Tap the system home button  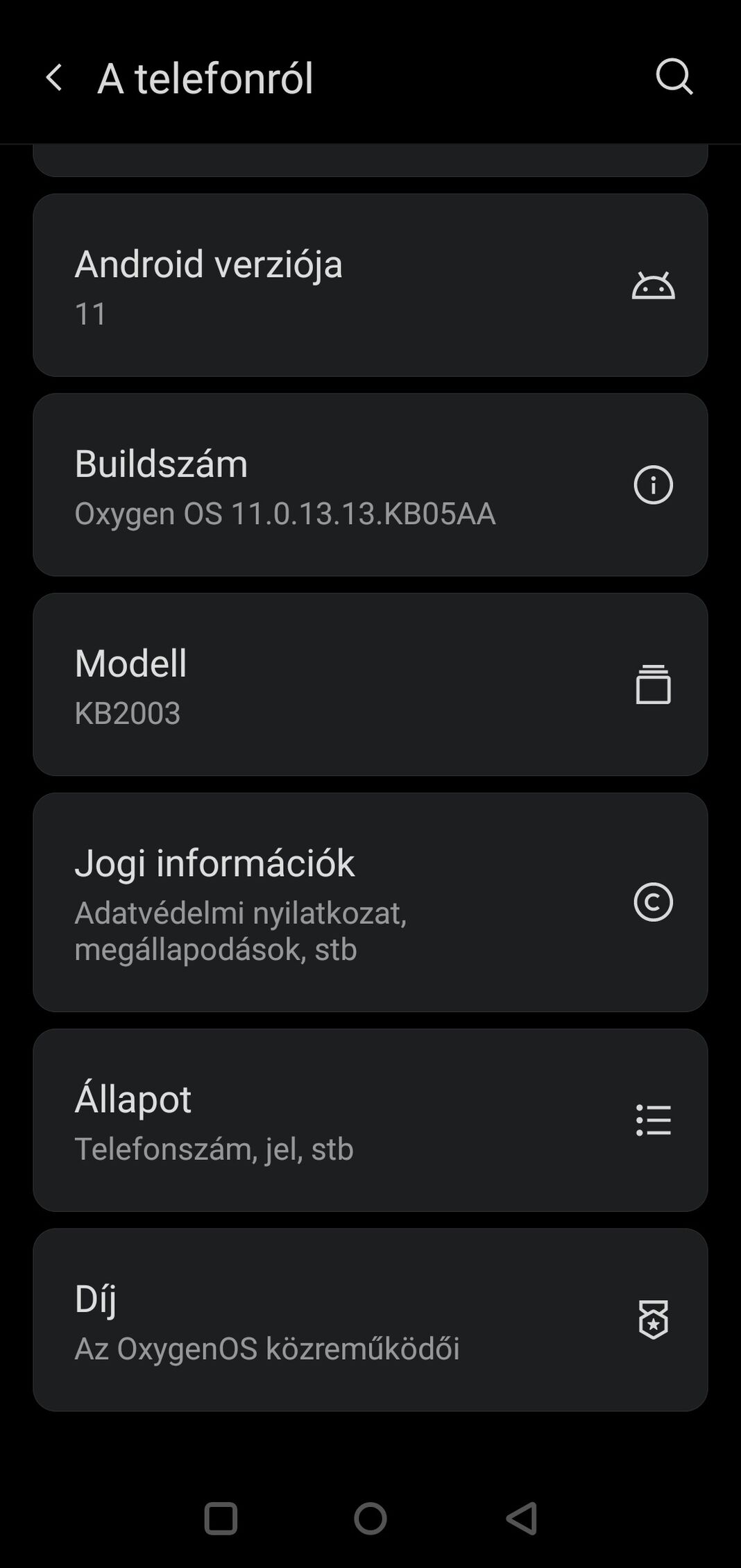pyautogui.click(x=370, y=1518)
